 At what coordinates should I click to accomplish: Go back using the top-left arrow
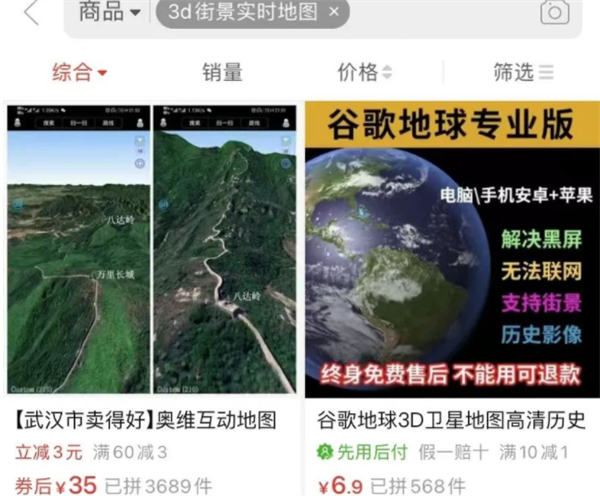pyautogui.click(x=31, y=13)
